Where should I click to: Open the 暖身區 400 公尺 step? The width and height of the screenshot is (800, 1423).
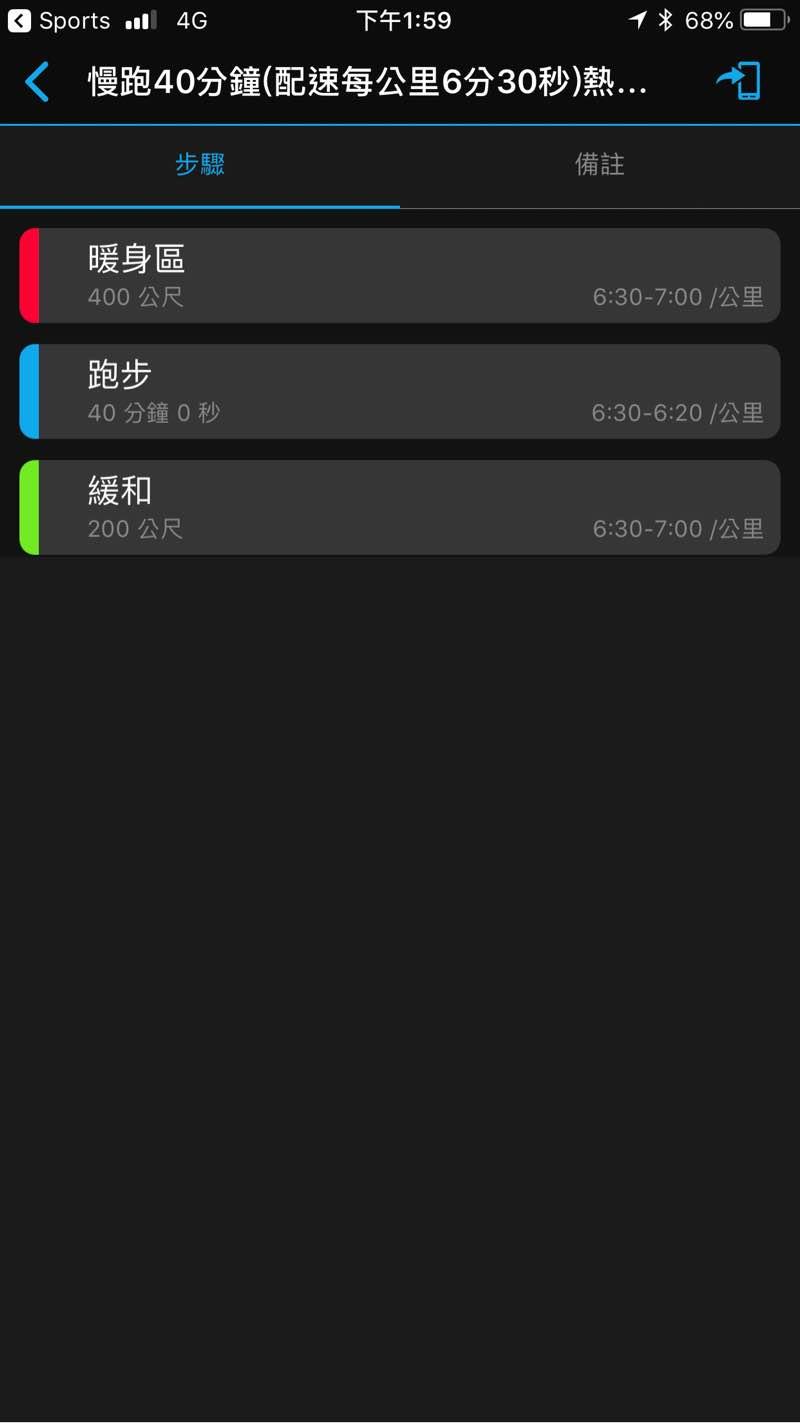tap(400, 276)
